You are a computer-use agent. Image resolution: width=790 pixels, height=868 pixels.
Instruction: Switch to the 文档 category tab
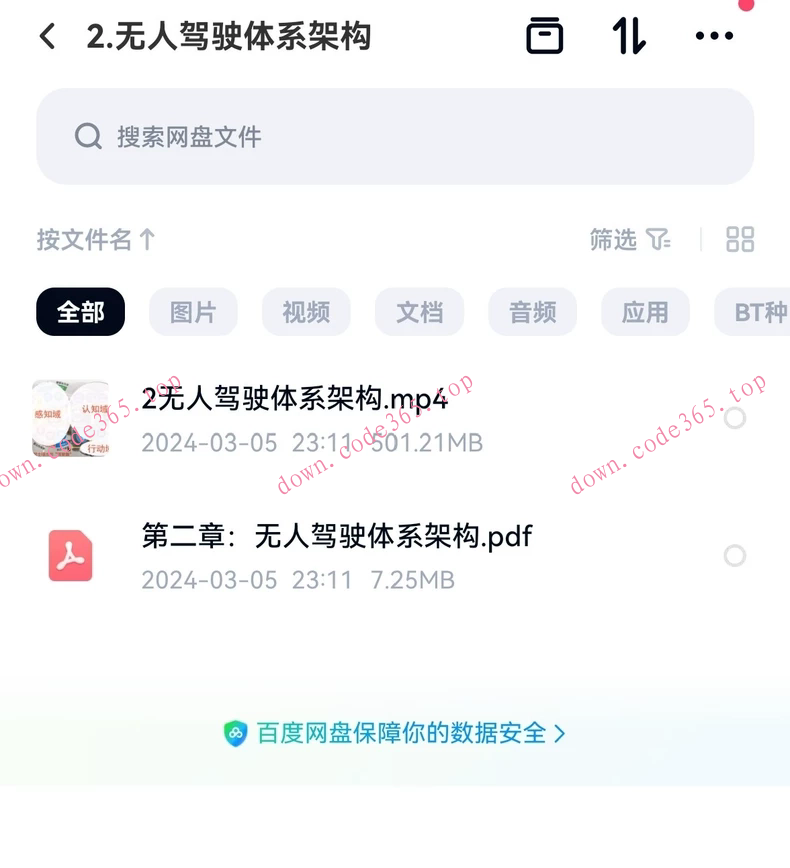click(x=419, y=312)
